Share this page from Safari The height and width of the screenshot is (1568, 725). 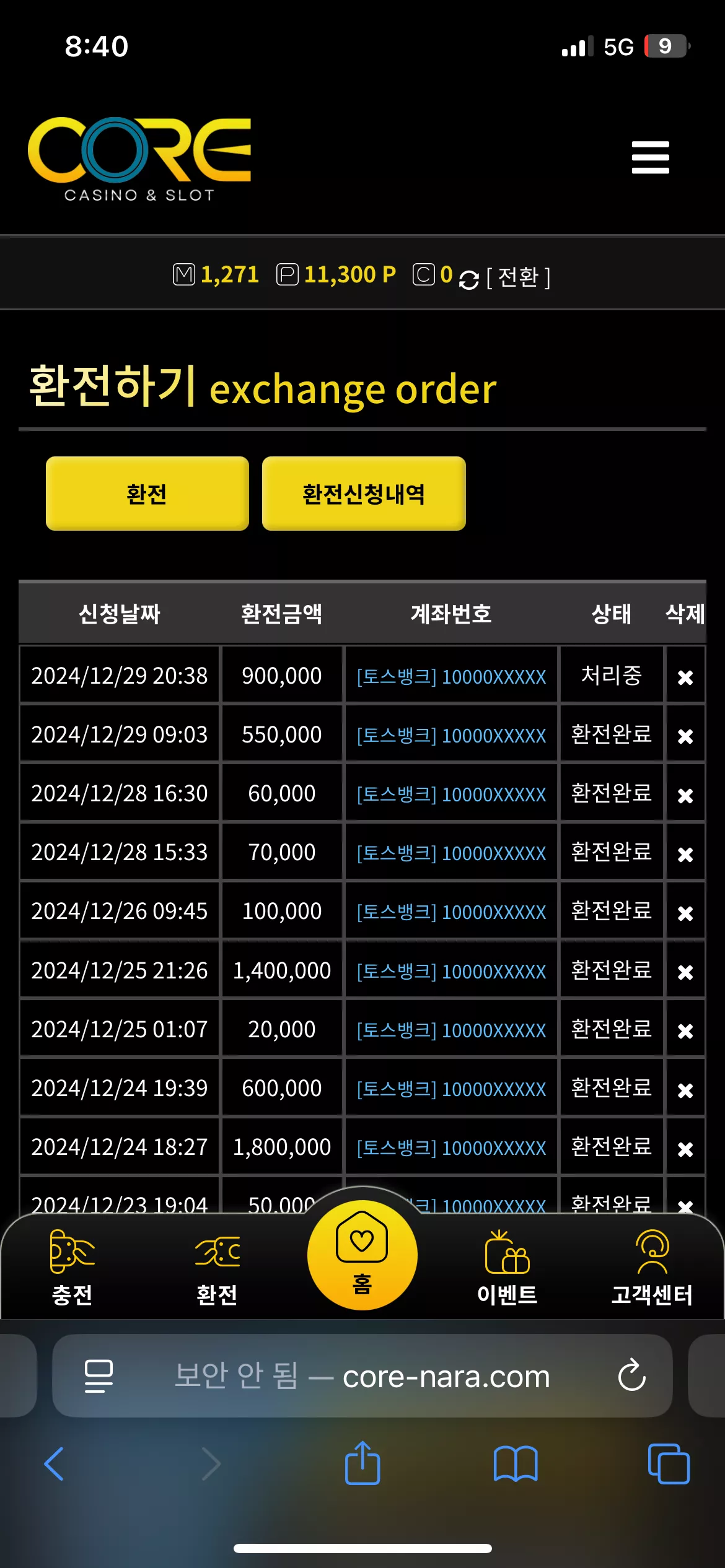[362, 1463]
